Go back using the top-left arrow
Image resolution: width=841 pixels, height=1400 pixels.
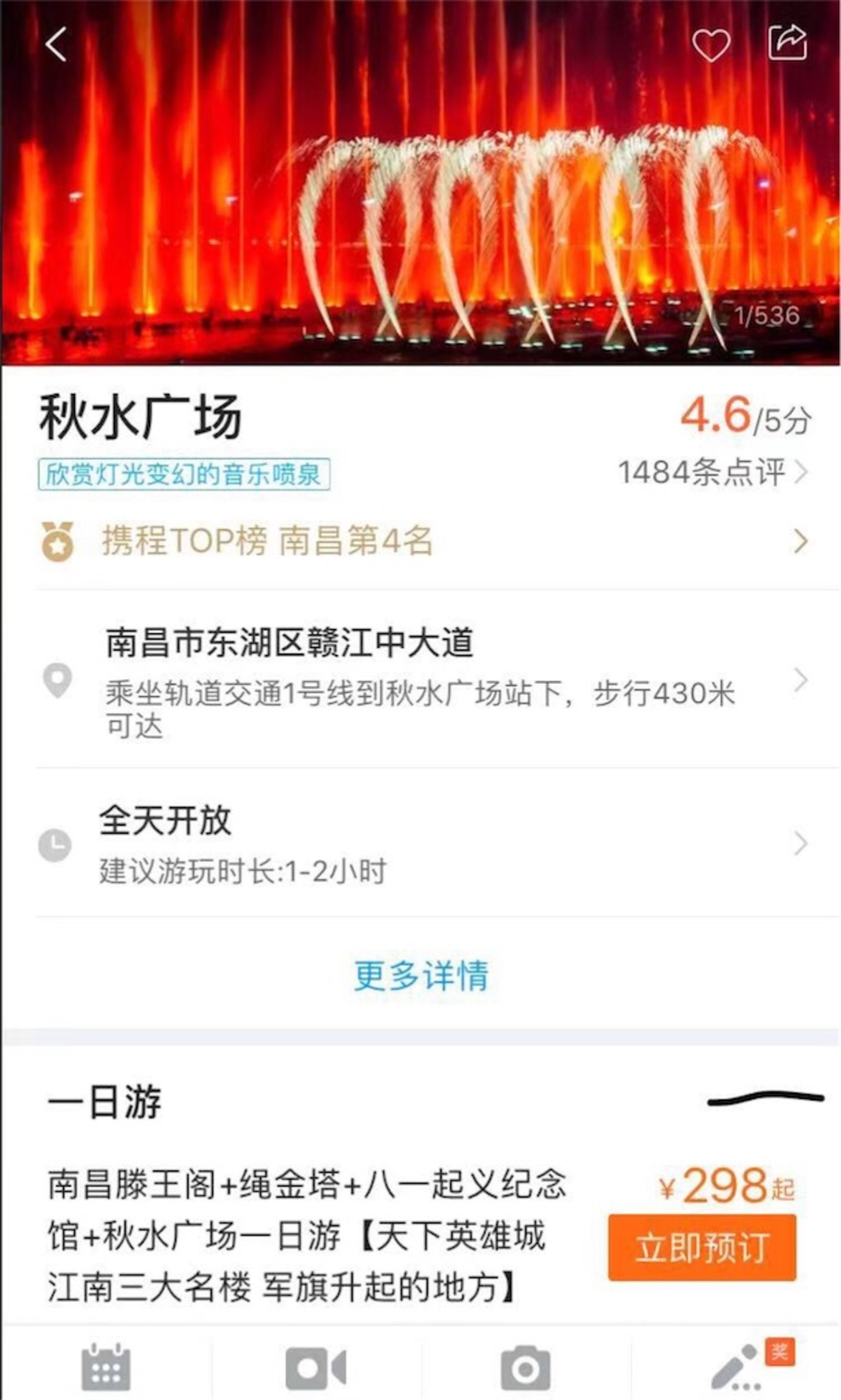point(56,44)
